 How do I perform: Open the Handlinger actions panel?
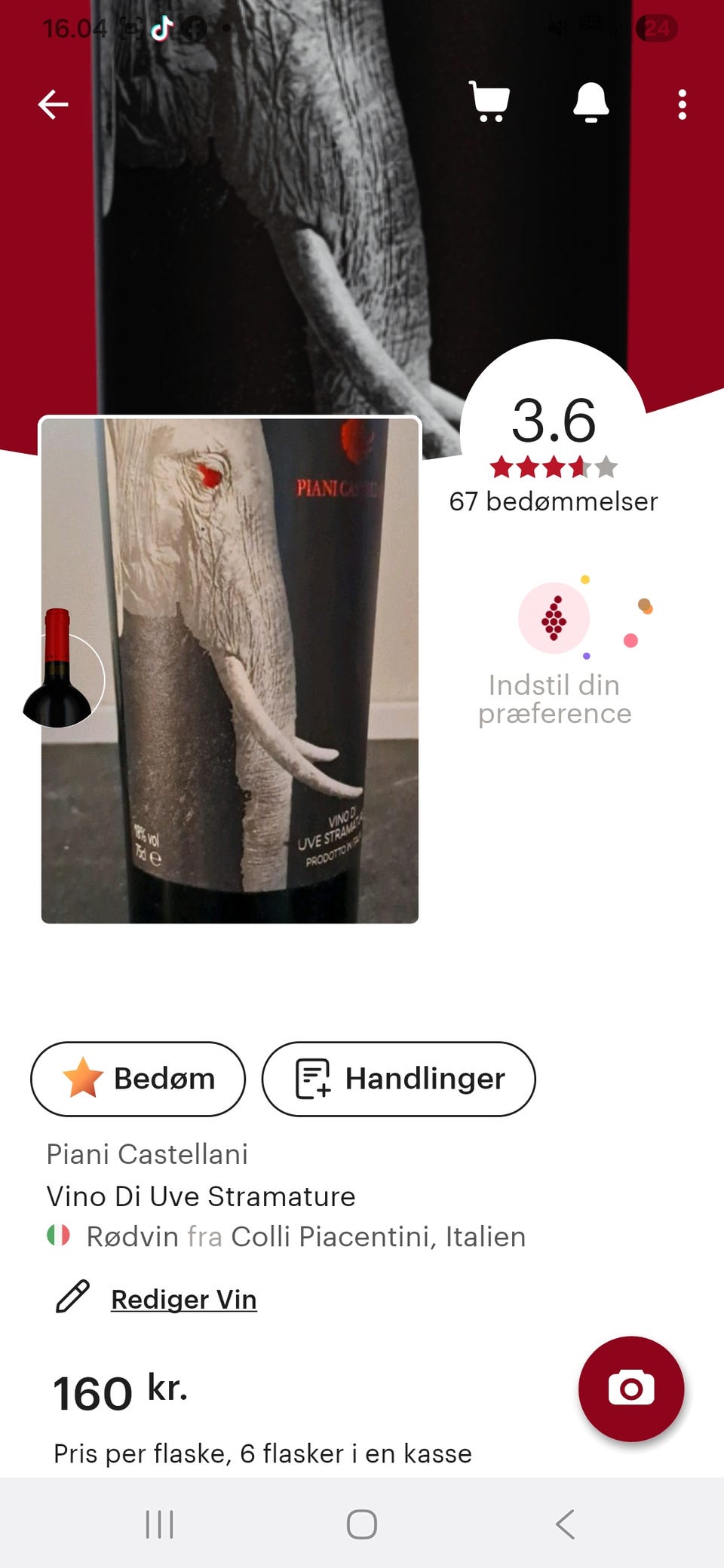pyautogui.click(x=399, y=1079)
